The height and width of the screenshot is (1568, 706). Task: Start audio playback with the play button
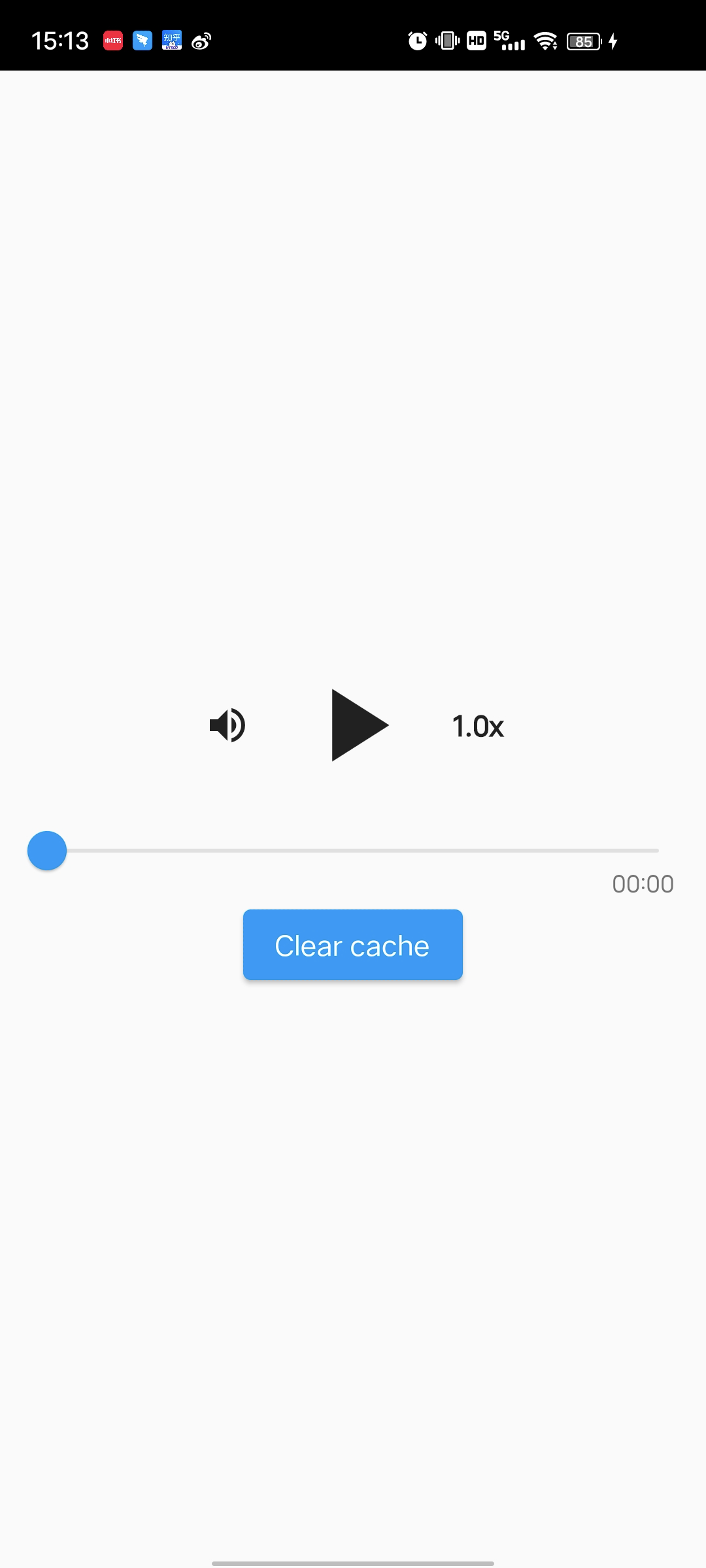tap(358, 725)
